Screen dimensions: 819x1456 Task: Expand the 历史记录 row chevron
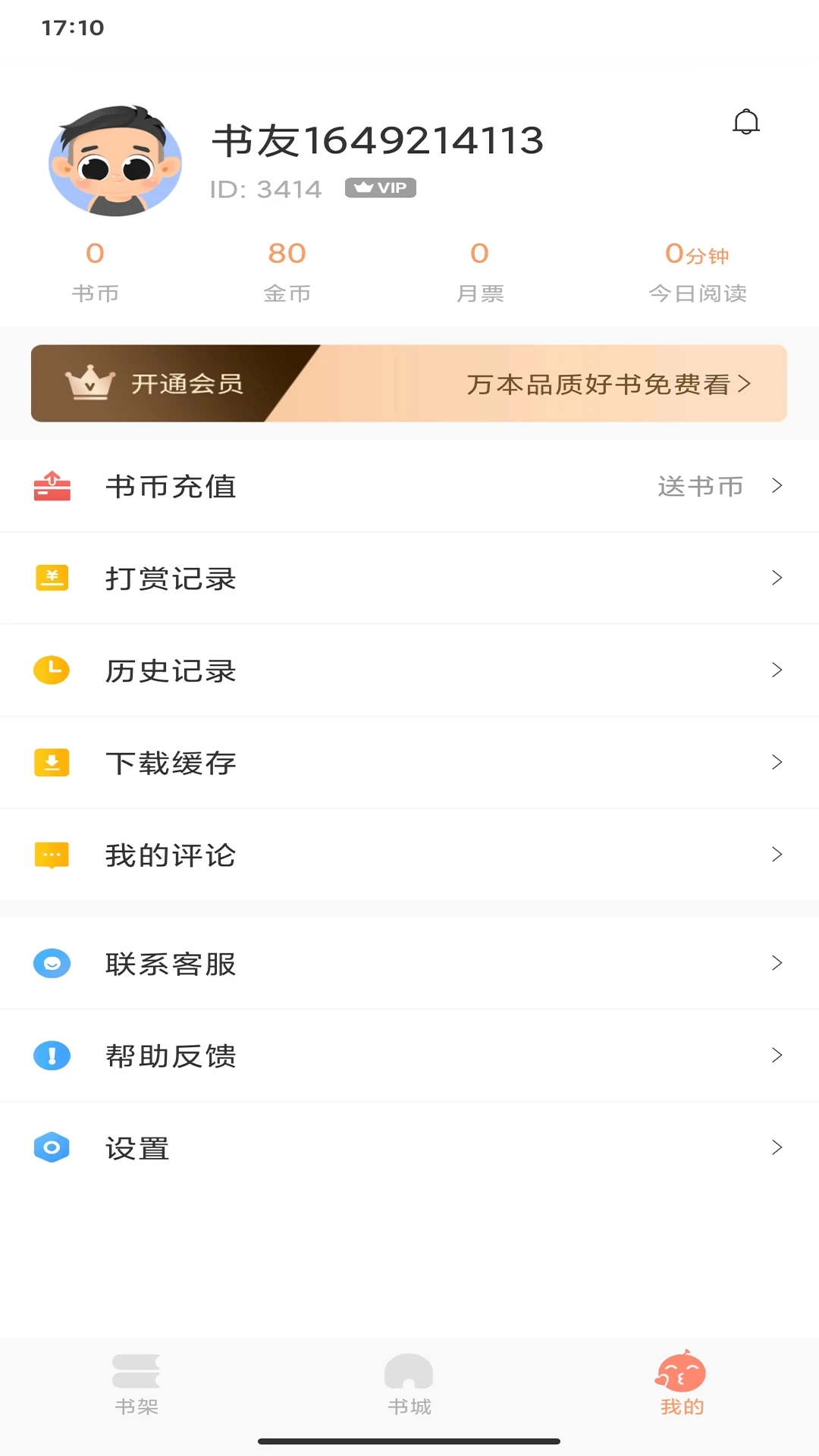(x=776, y=670)
